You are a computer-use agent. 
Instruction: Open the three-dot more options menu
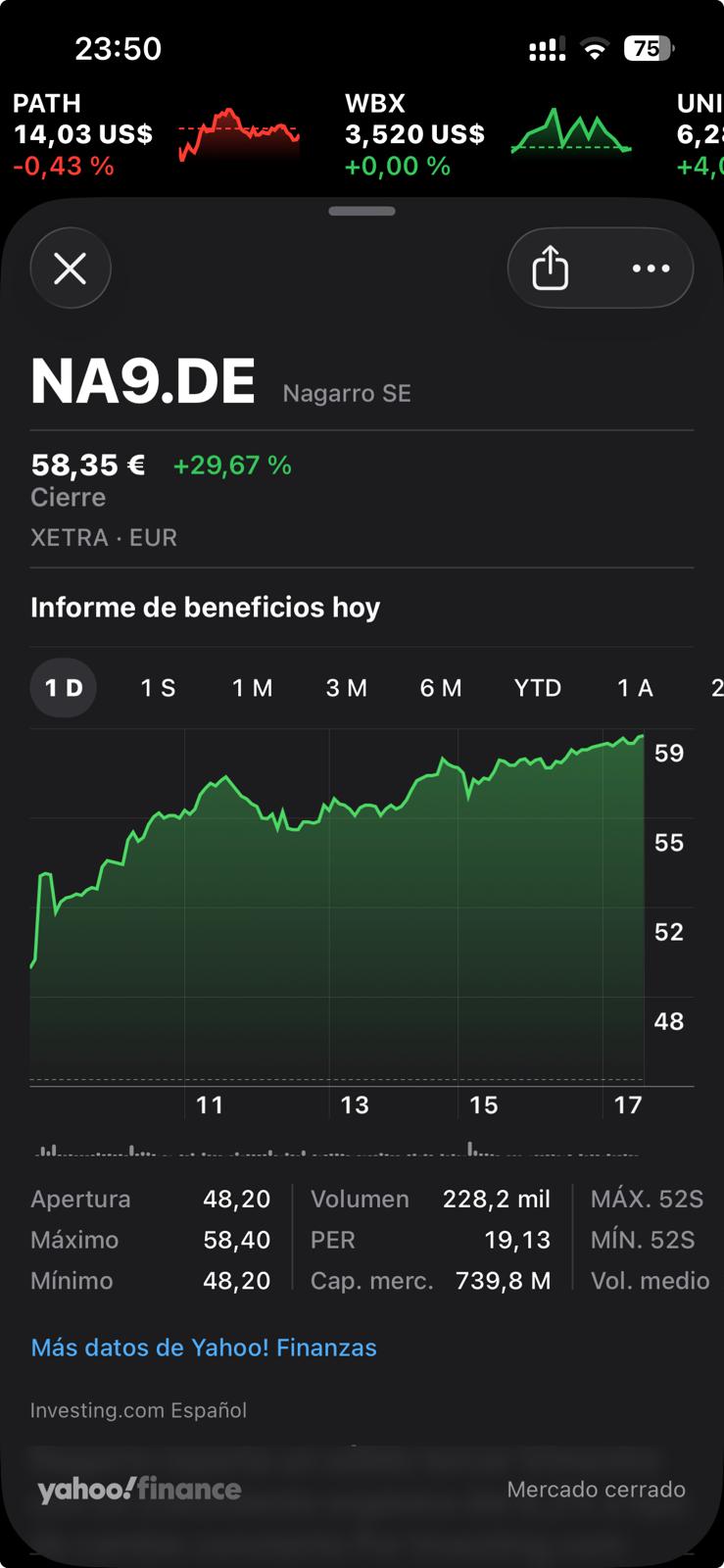tap(651, 269)
